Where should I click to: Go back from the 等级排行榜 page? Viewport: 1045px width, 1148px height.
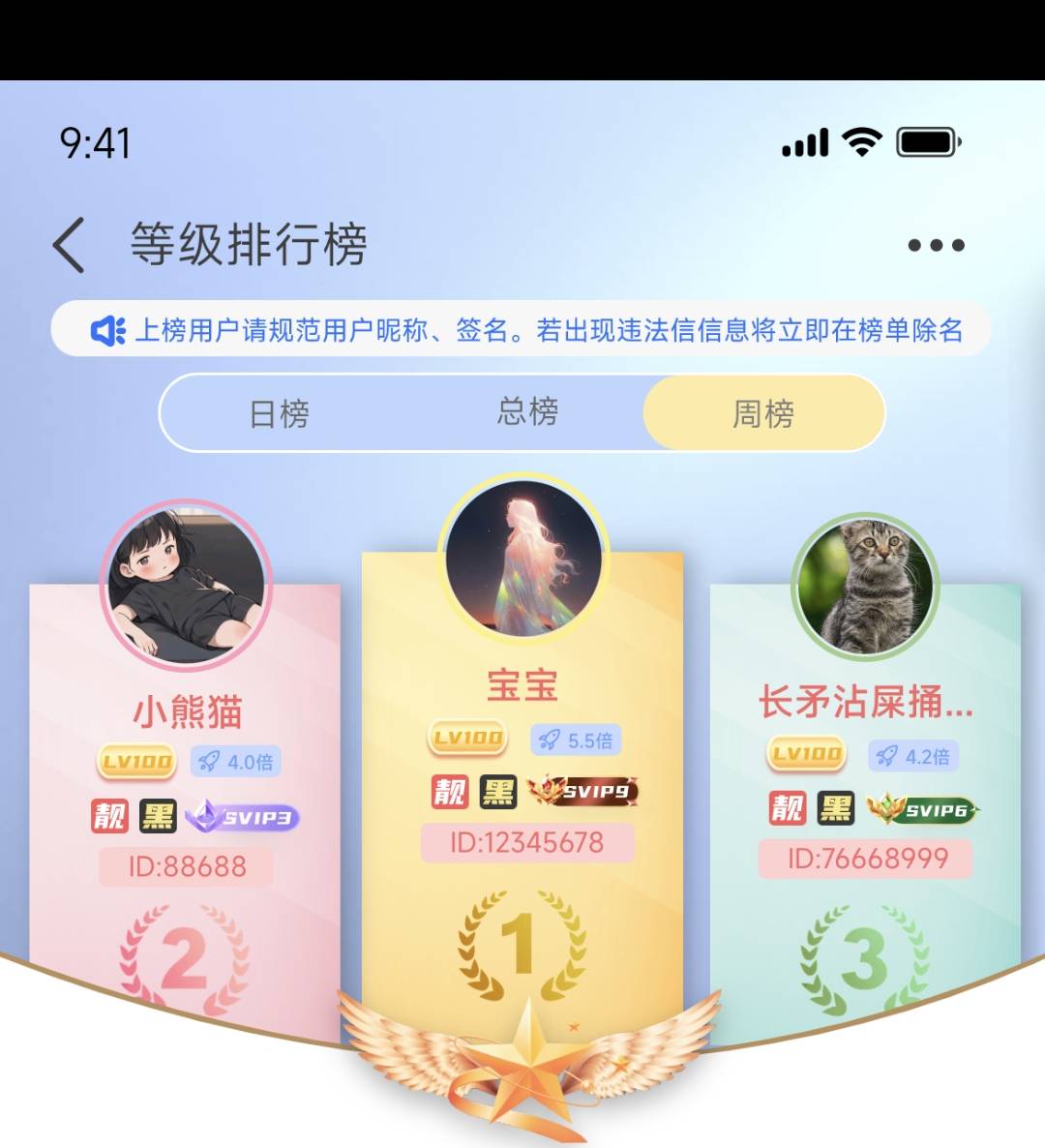(70, 245)
